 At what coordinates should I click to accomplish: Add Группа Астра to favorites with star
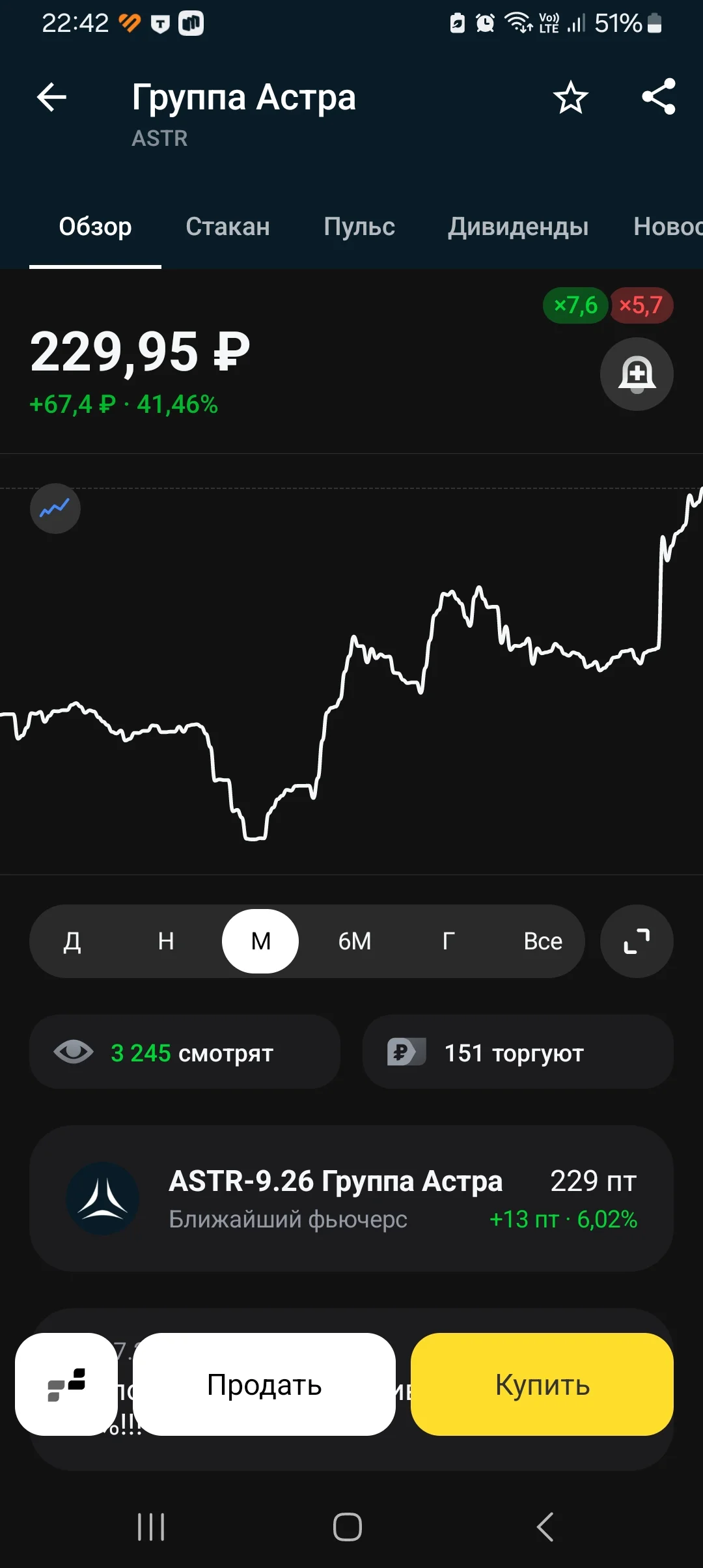[570, 98]
